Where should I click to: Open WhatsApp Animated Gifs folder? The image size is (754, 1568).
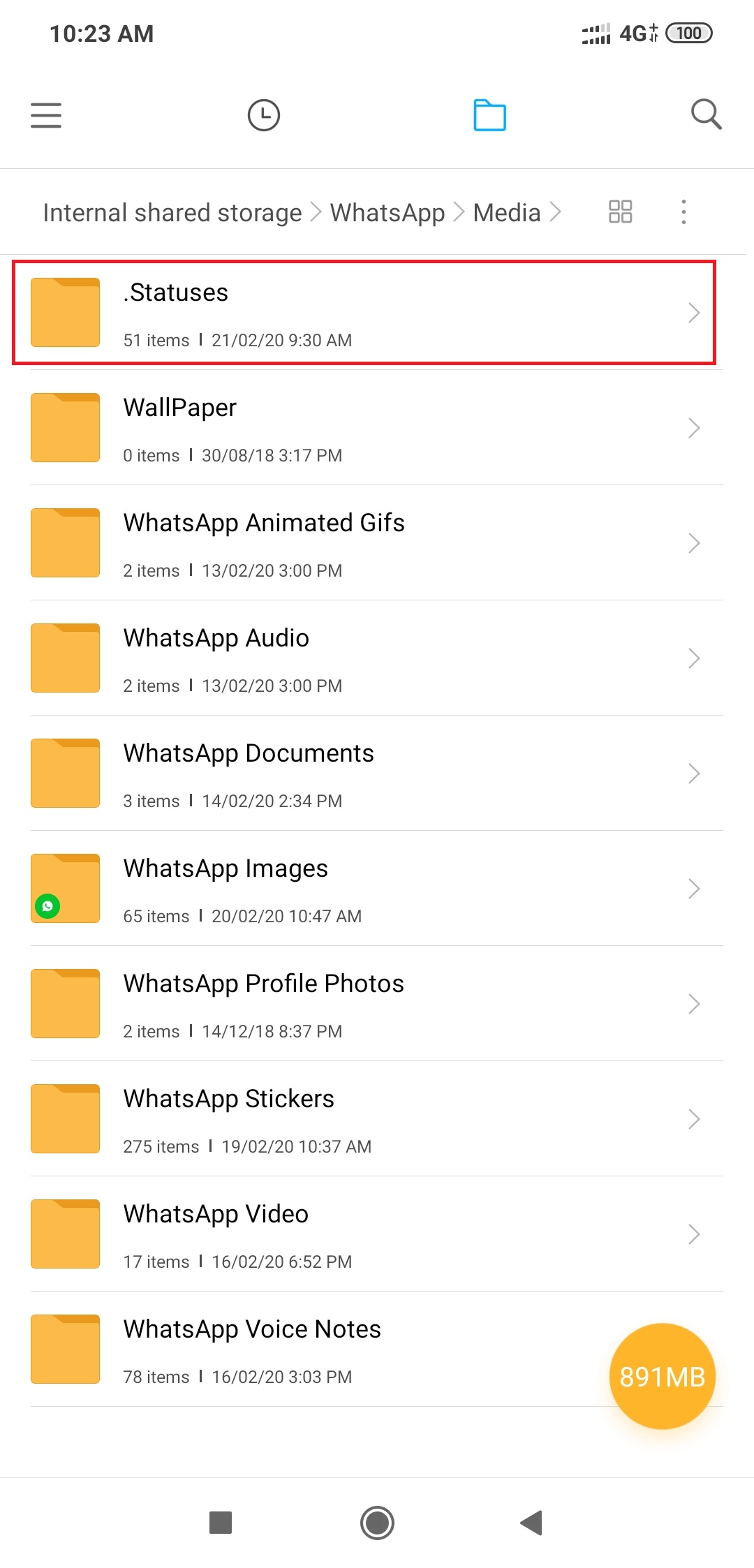pos(377,543)
